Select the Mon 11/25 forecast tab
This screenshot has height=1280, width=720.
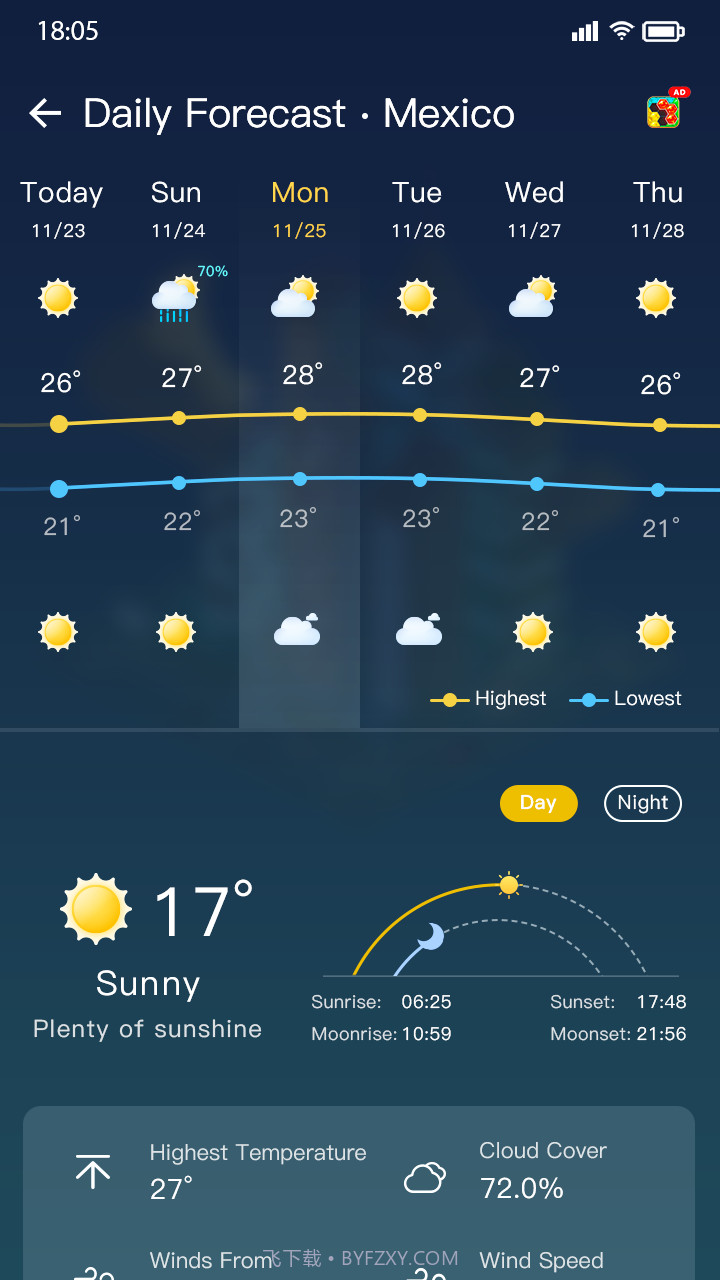click(299, 207)
